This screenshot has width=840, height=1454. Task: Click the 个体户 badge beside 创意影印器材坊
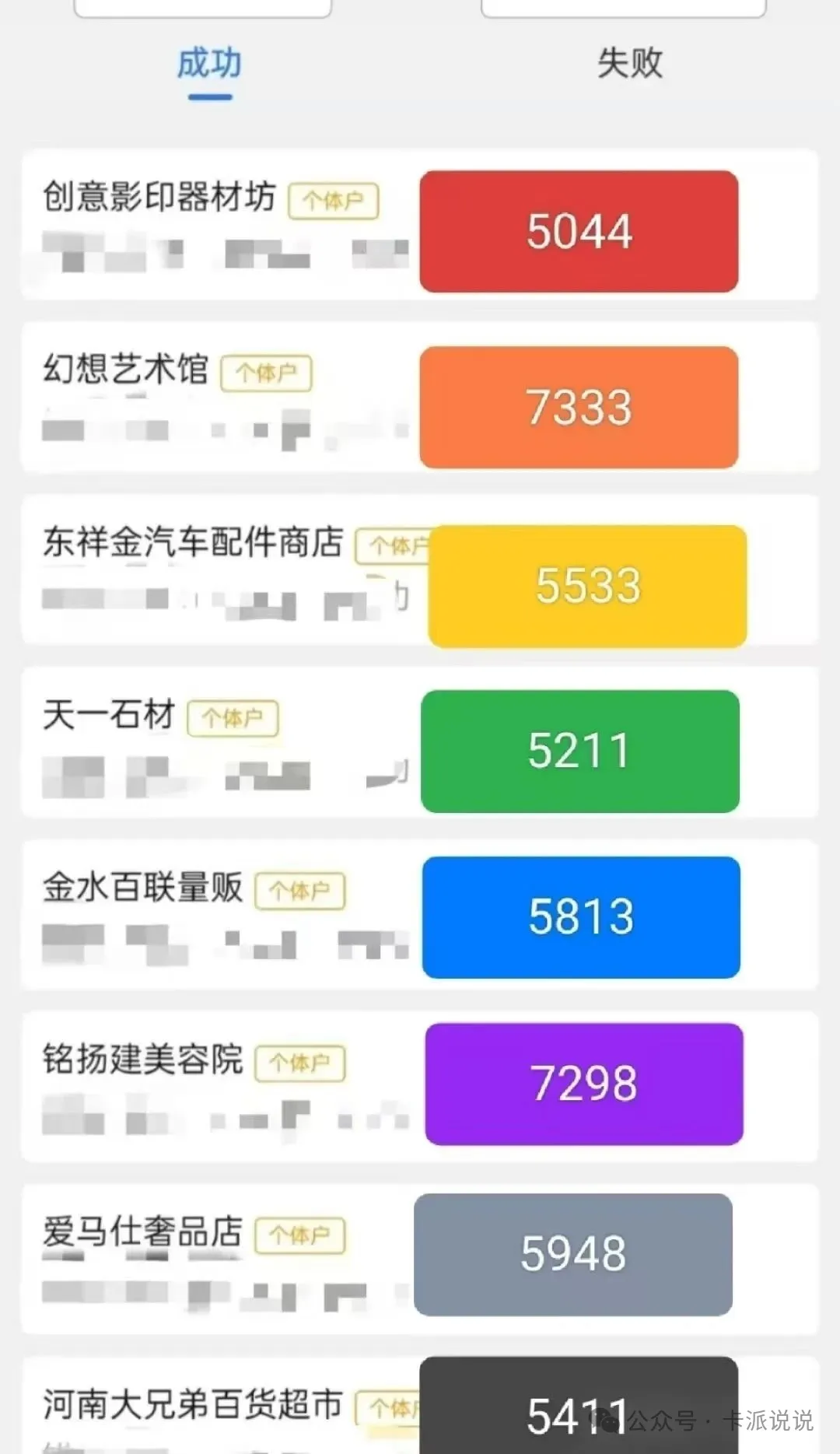click(333, 202)
